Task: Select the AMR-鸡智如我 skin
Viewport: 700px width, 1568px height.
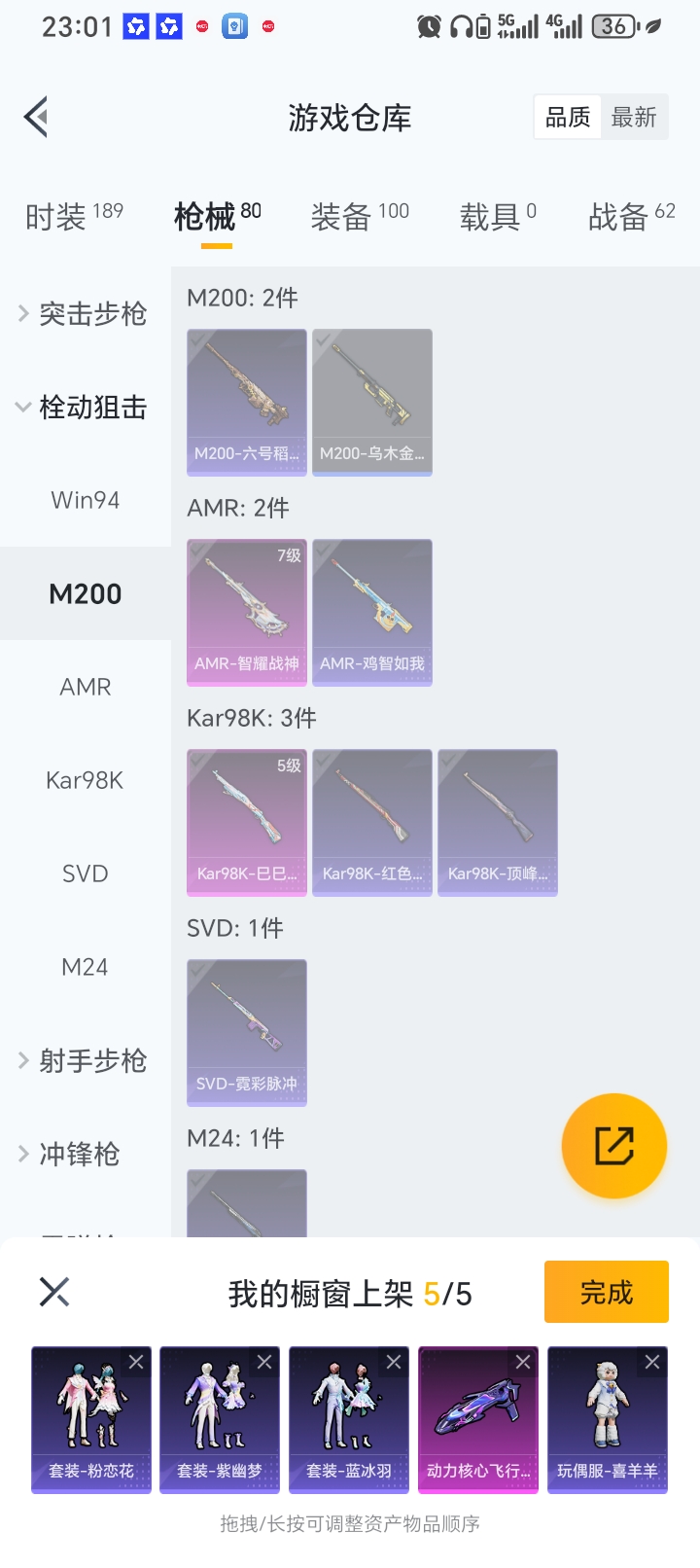Action: tap(372, 613)
